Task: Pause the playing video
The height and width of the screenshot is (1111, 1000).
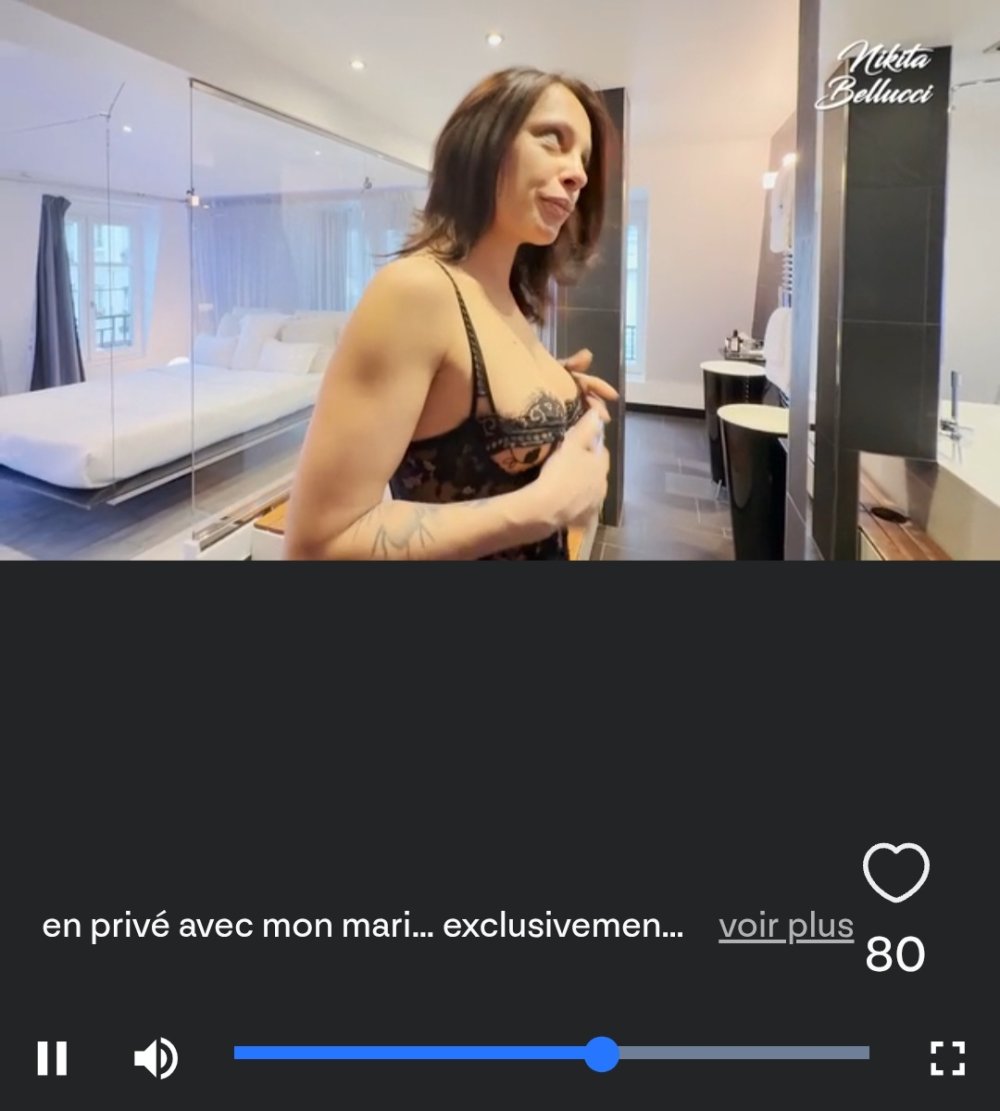Action: 51,1057
